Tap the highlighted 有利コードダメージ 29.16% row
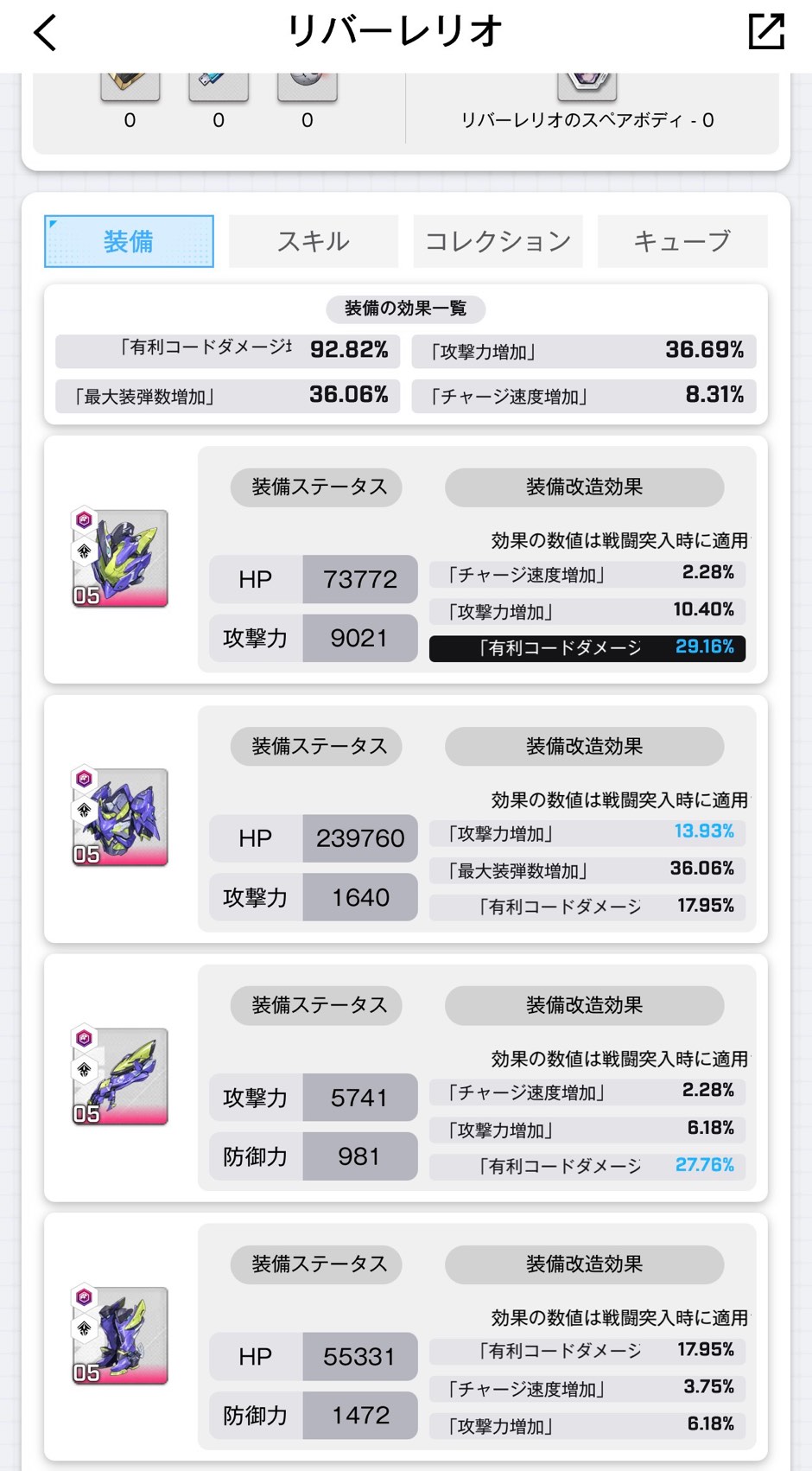 click(587, 647)
